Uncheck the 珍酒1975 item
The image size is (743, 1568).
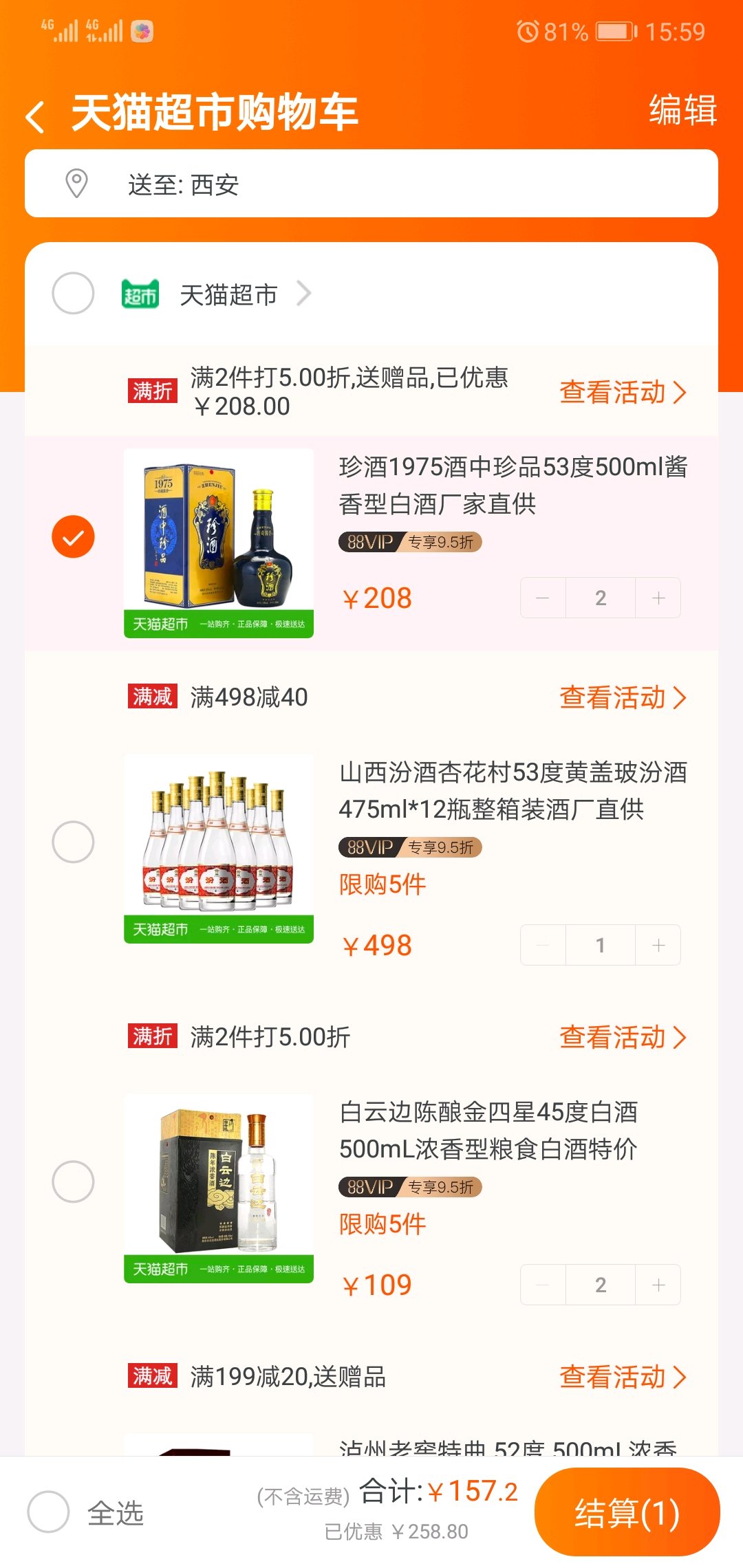tap(73, 536)
